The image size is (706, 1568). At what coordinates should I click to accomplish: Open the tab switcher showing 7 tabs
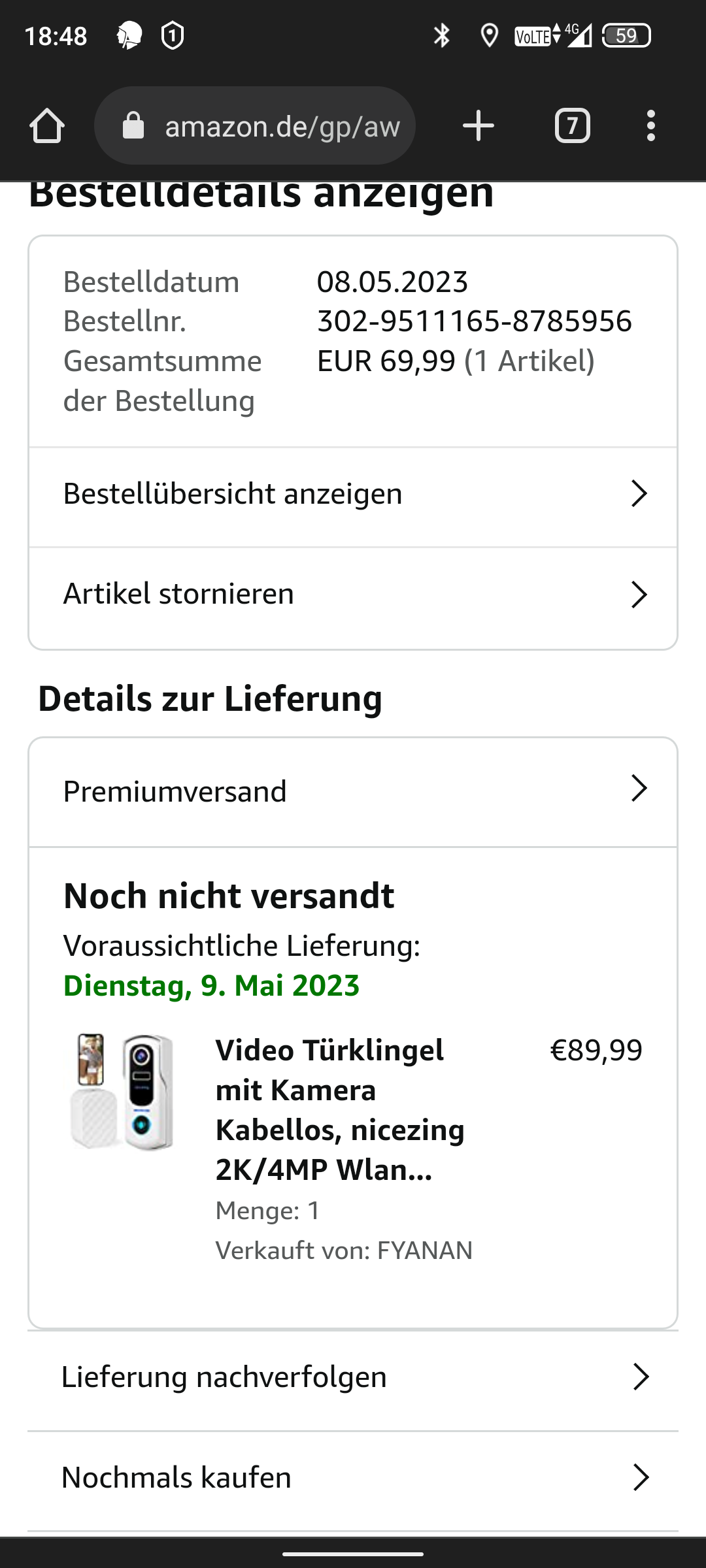(x=573, y=125)
